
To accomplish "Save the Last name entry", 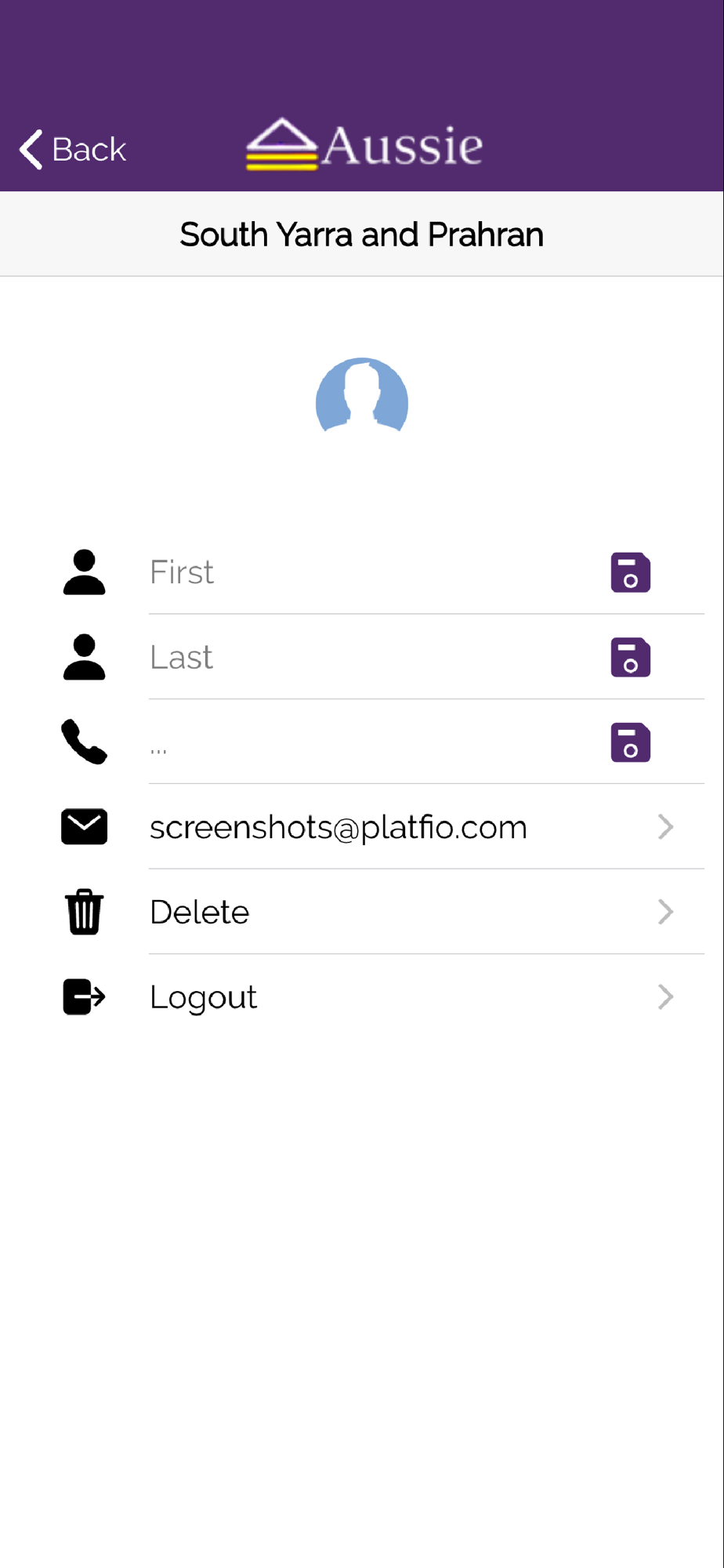I will 631,657.
